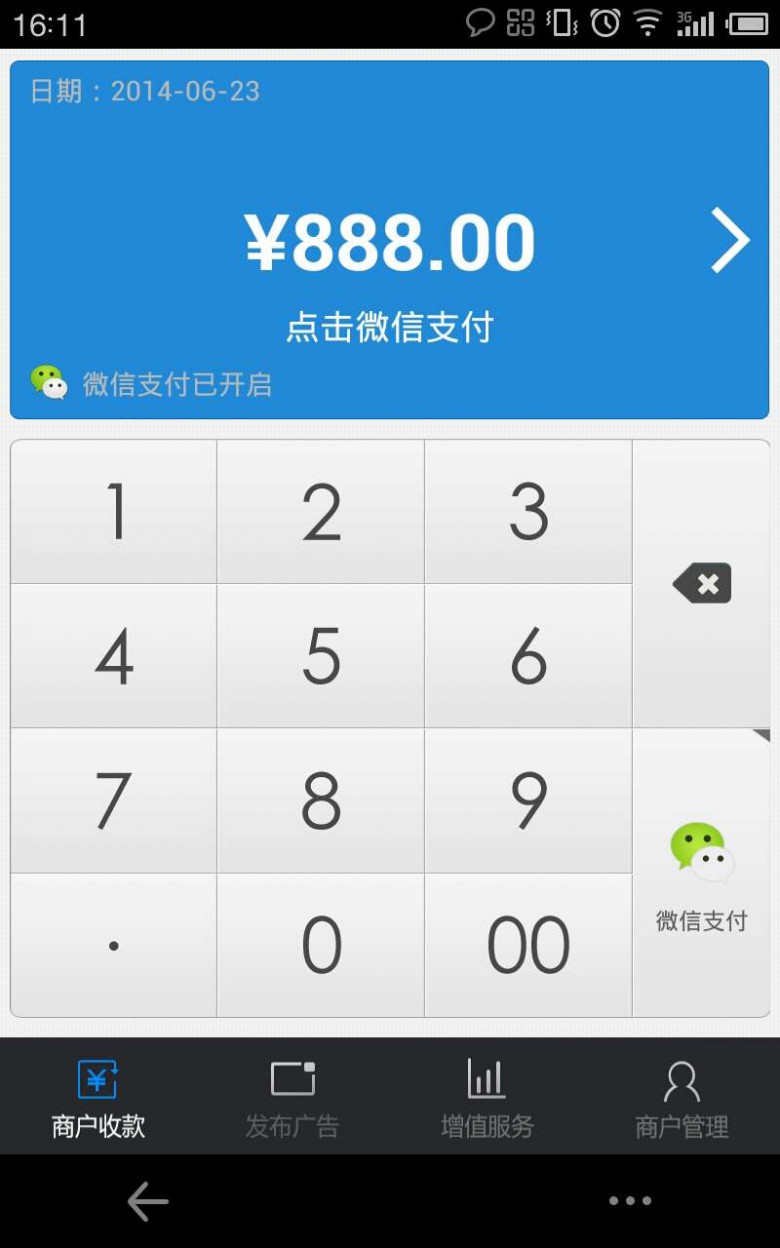Switch to the 增值服务 tab
Screen dimensions: 780x1248
[487, 1097]
